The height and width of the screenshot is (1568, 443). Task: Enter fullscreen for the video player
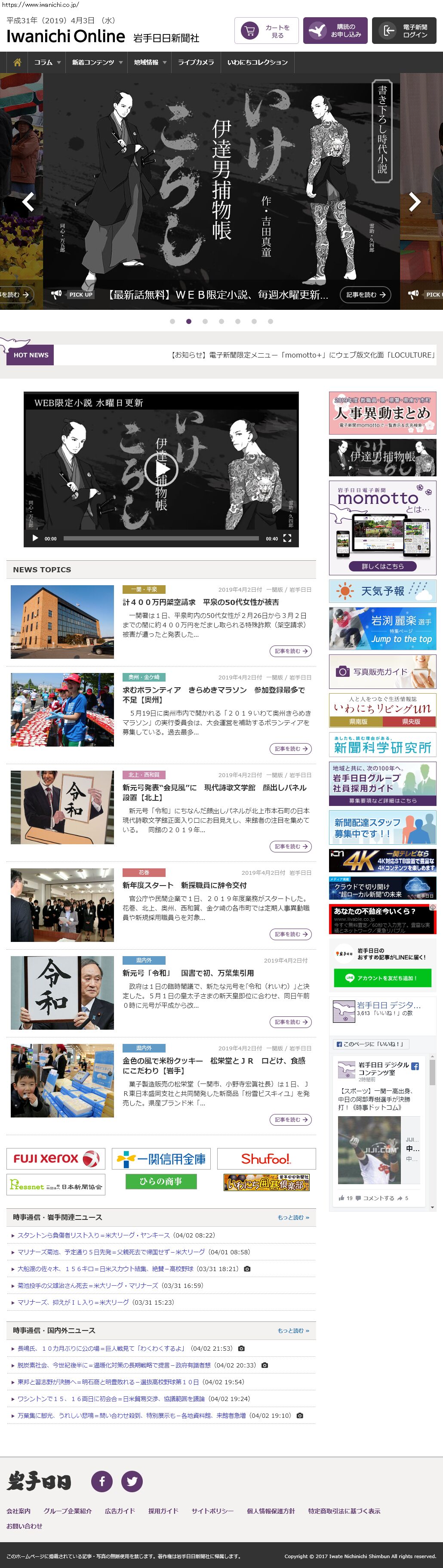point(287,538)
